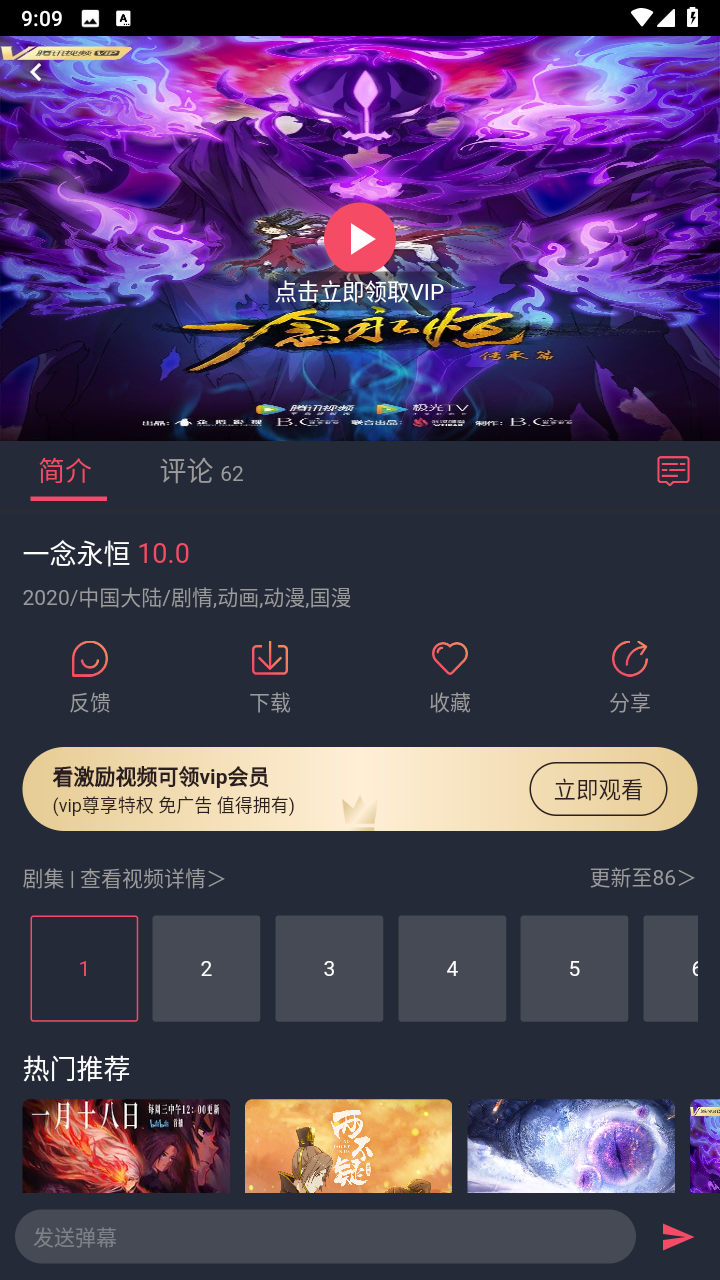Select episode 3

329,968
